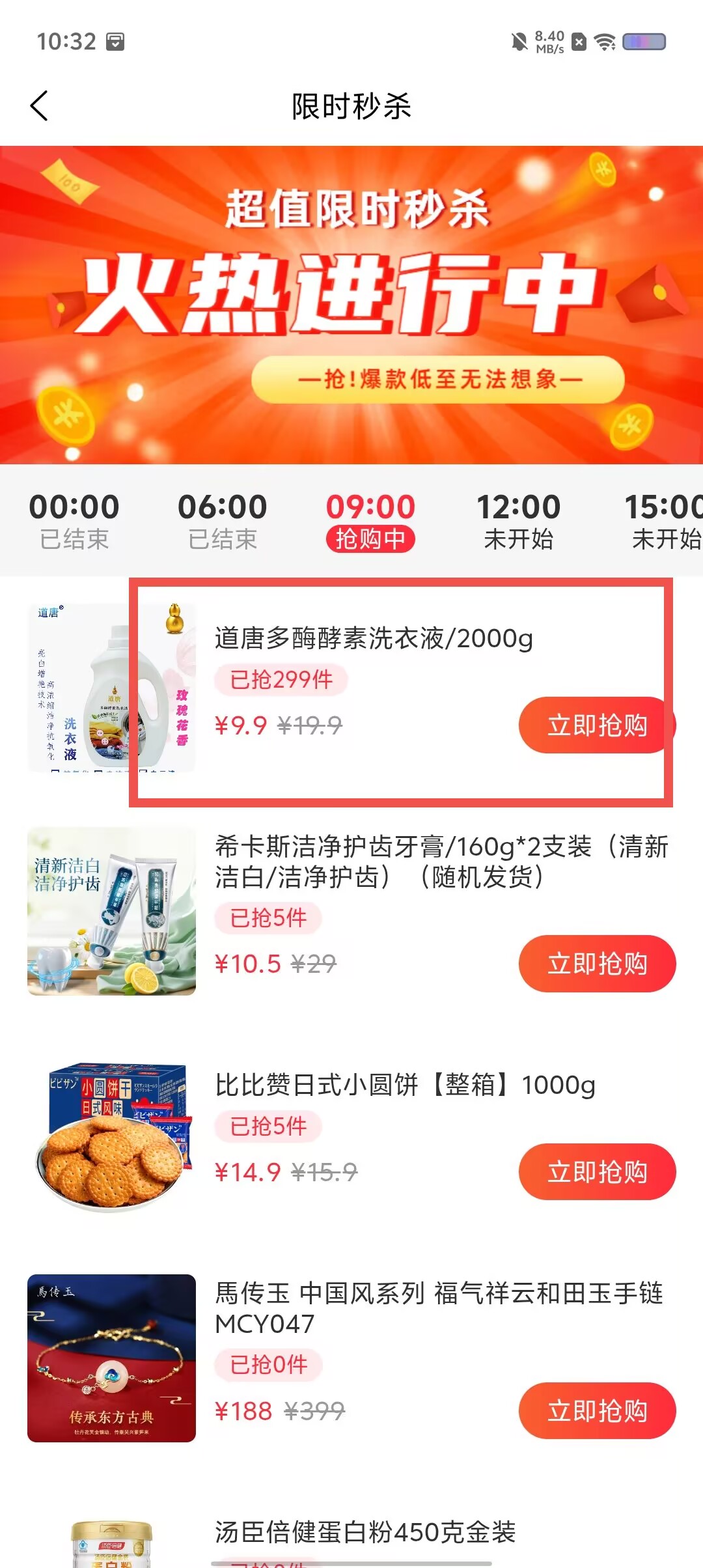Select the 09:00 抢购中 session tab
Image resolution: width=703 pixels, height=1568 pixels.
(x=370, y=522)
